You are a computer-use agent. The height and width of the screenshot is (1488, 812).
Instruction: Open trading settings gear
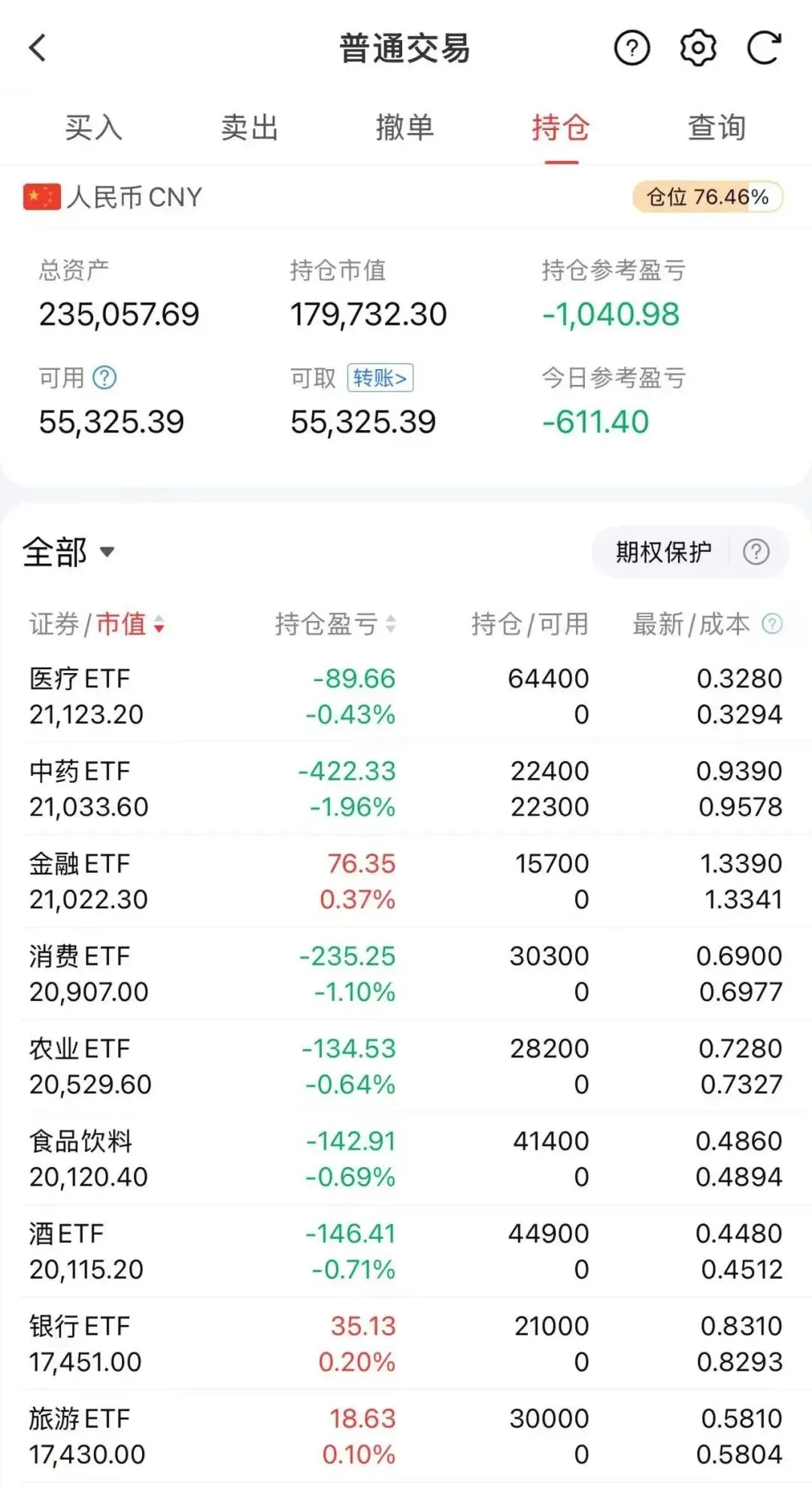coord(698,48)
